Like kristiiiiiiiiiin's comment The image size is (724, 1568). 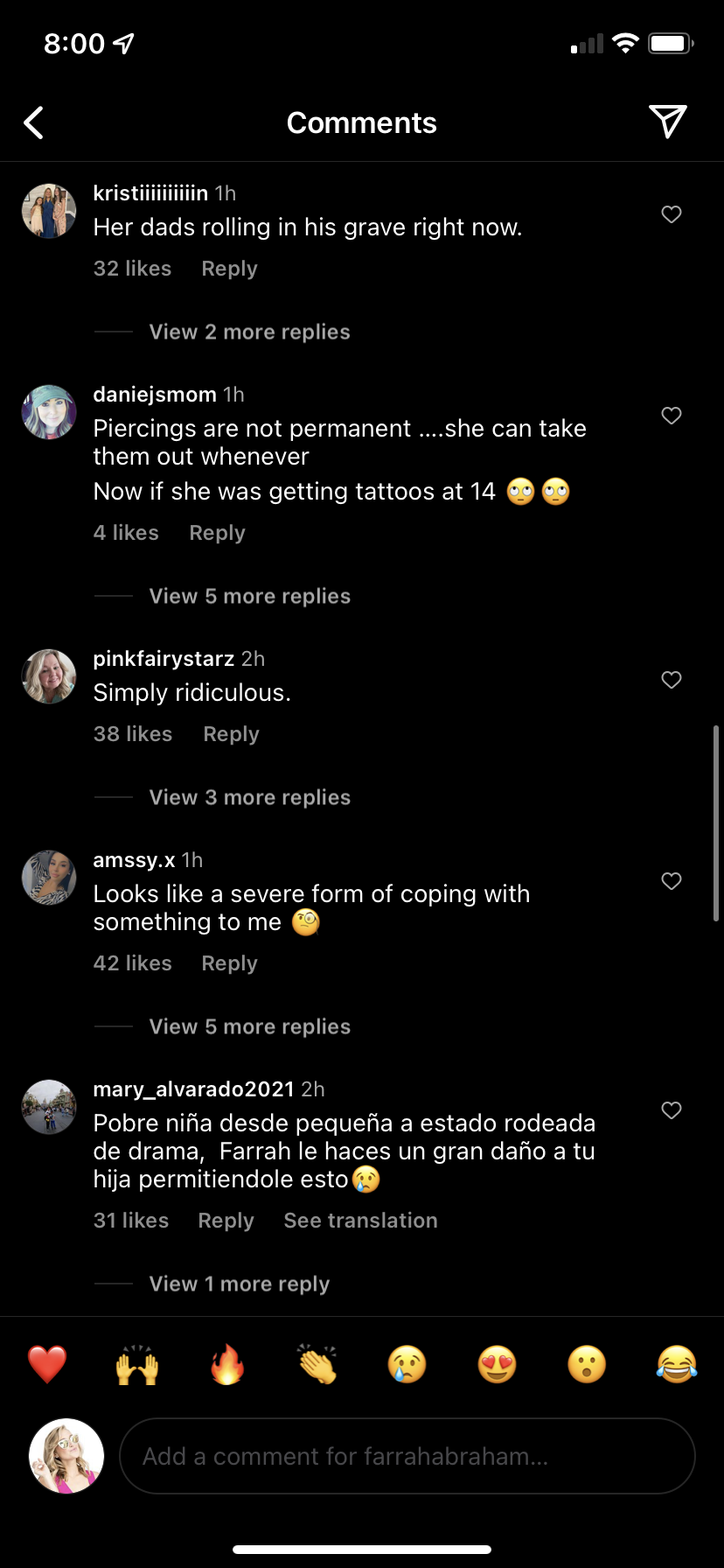(671, 214)
